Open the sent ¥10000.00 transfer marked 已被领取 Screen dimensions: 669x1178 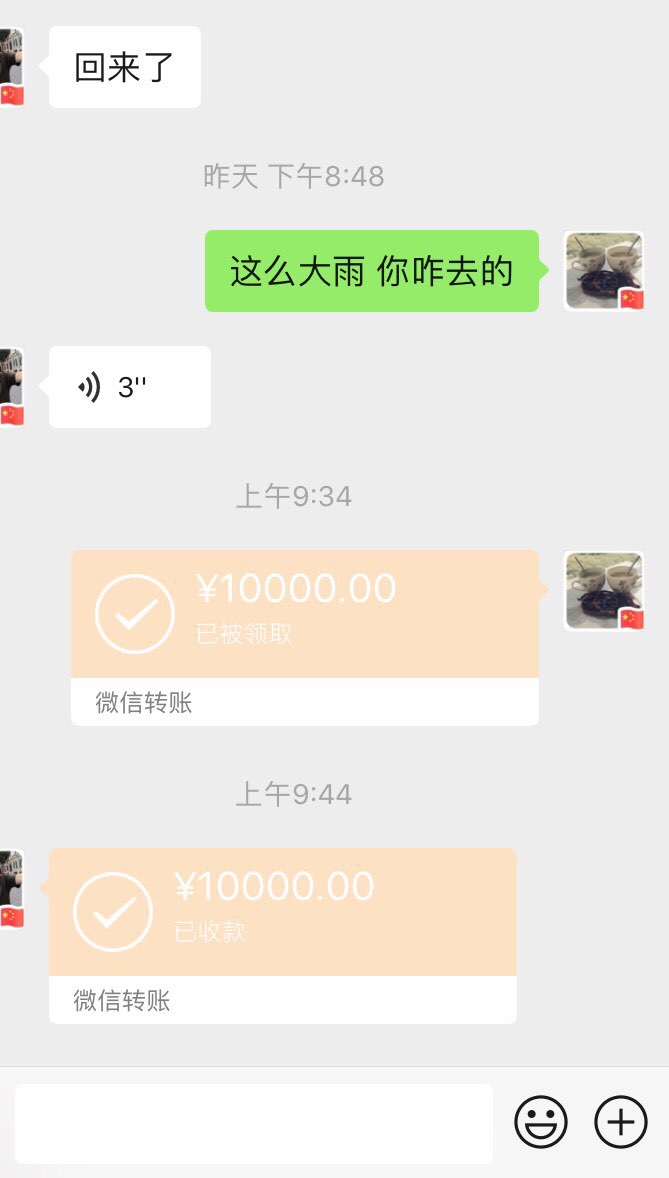click(304, 638)
